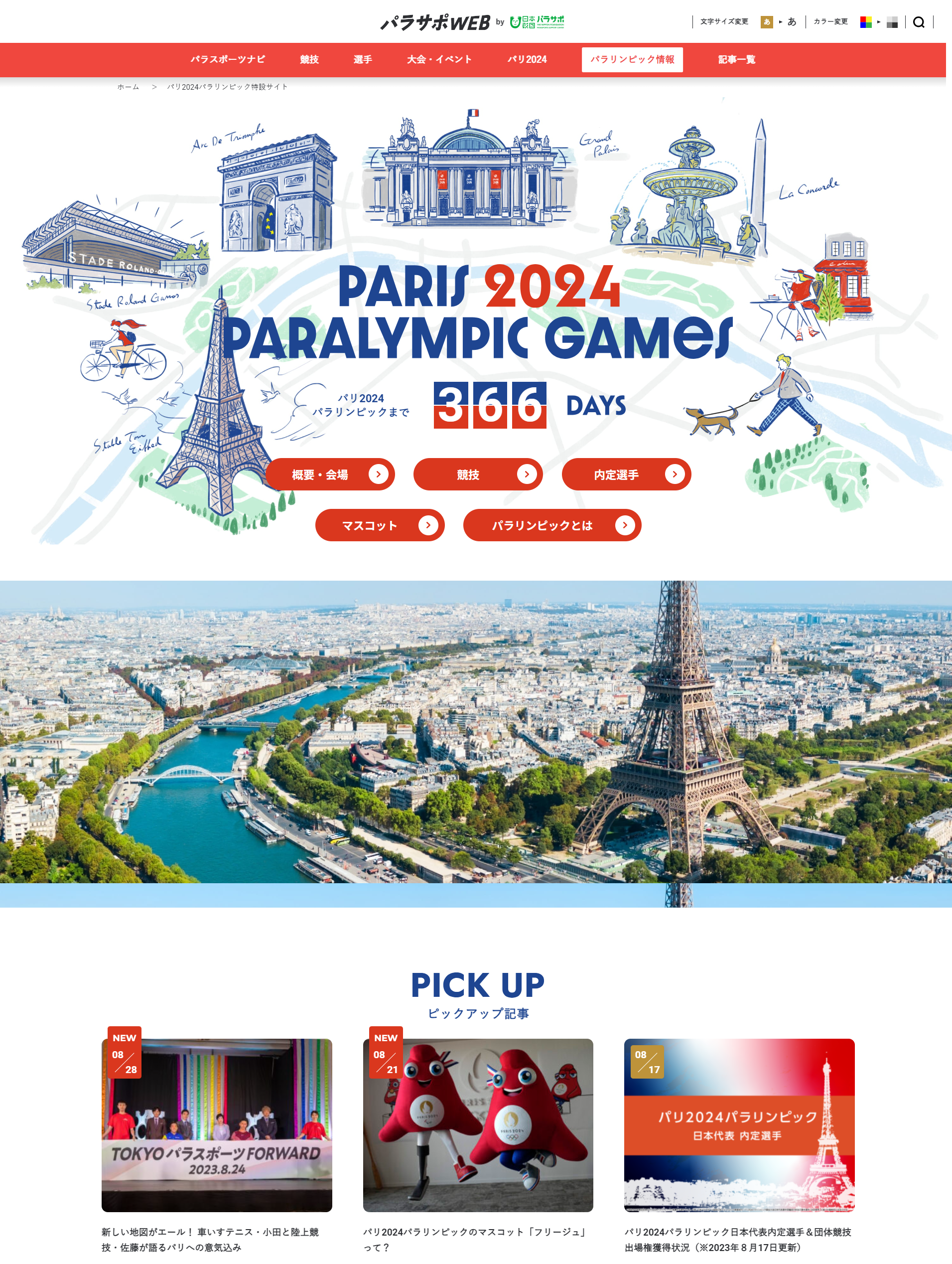Open the search magnifier icon
952x1264 pixels.
pyautogui.click(x=918, y=22)
